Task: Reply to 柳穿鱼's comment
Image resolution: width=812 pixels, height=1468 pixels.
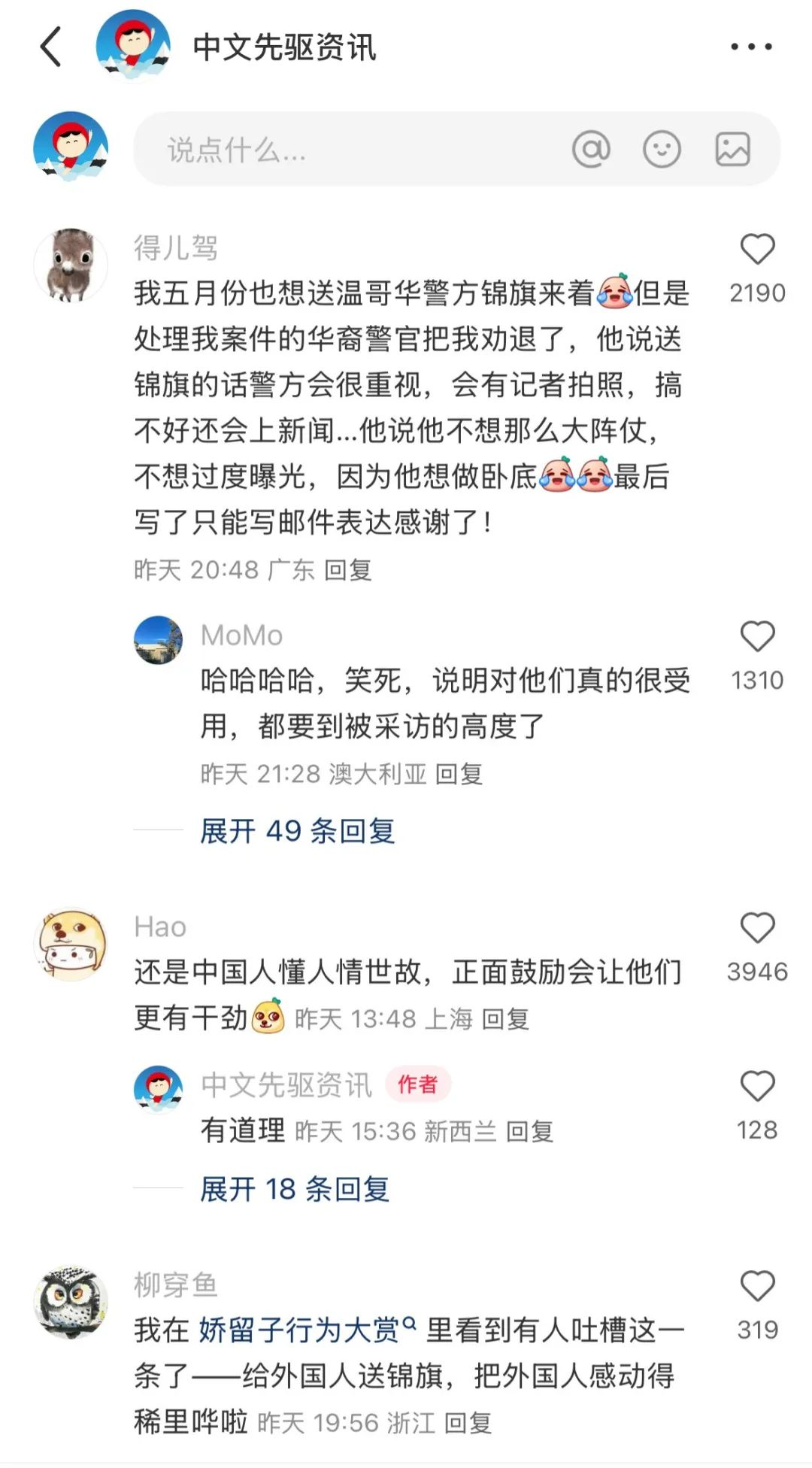Action: point(468,1423)
